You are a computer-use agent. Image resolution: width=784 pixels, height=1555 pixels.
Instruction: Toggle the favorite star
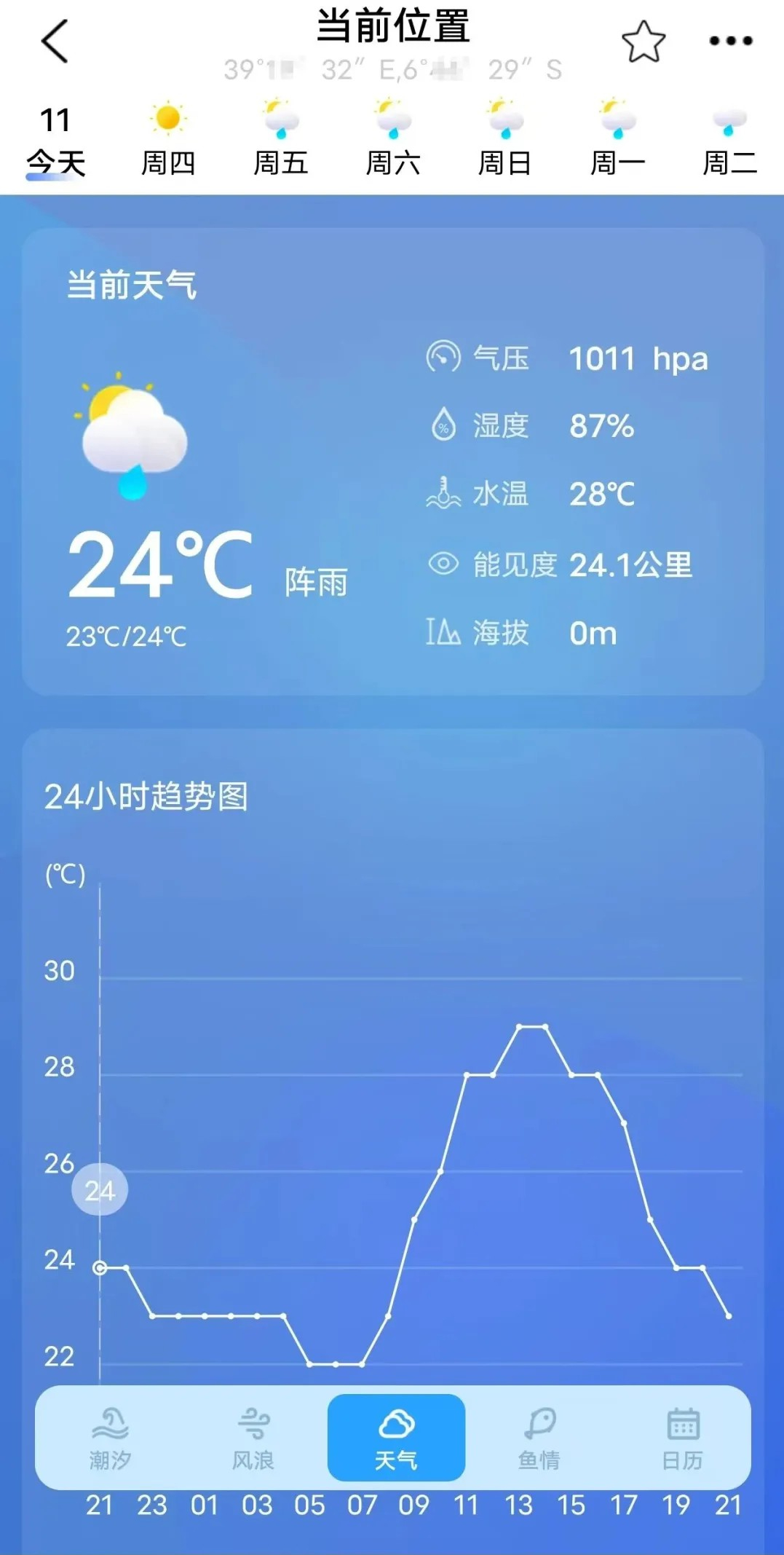point(644,42)
